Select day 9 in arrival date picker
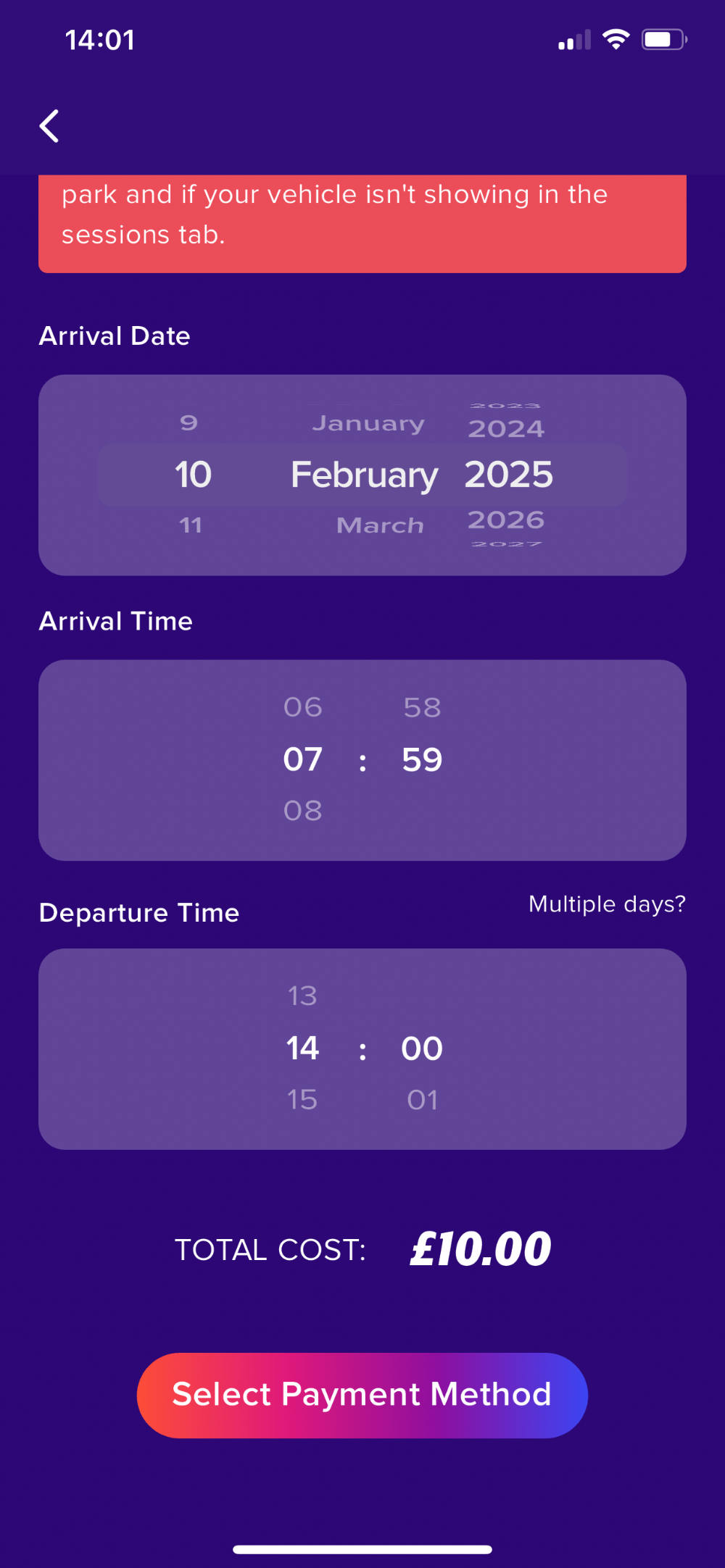Viewport: 725px width, 1568px height. pyautogui.click(x=189, y=422)
